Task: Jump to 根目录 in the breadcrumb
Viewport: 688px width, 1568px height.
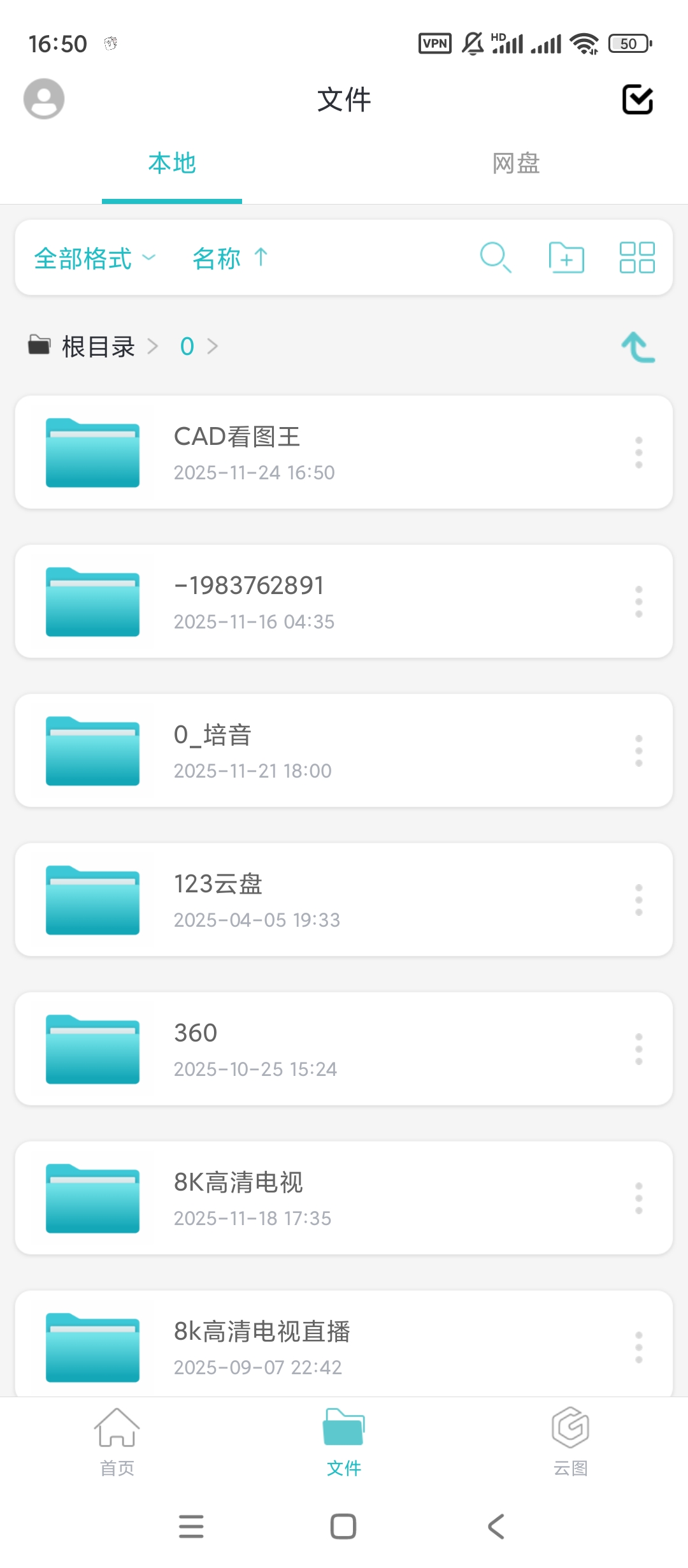Action: click(98, 347)
